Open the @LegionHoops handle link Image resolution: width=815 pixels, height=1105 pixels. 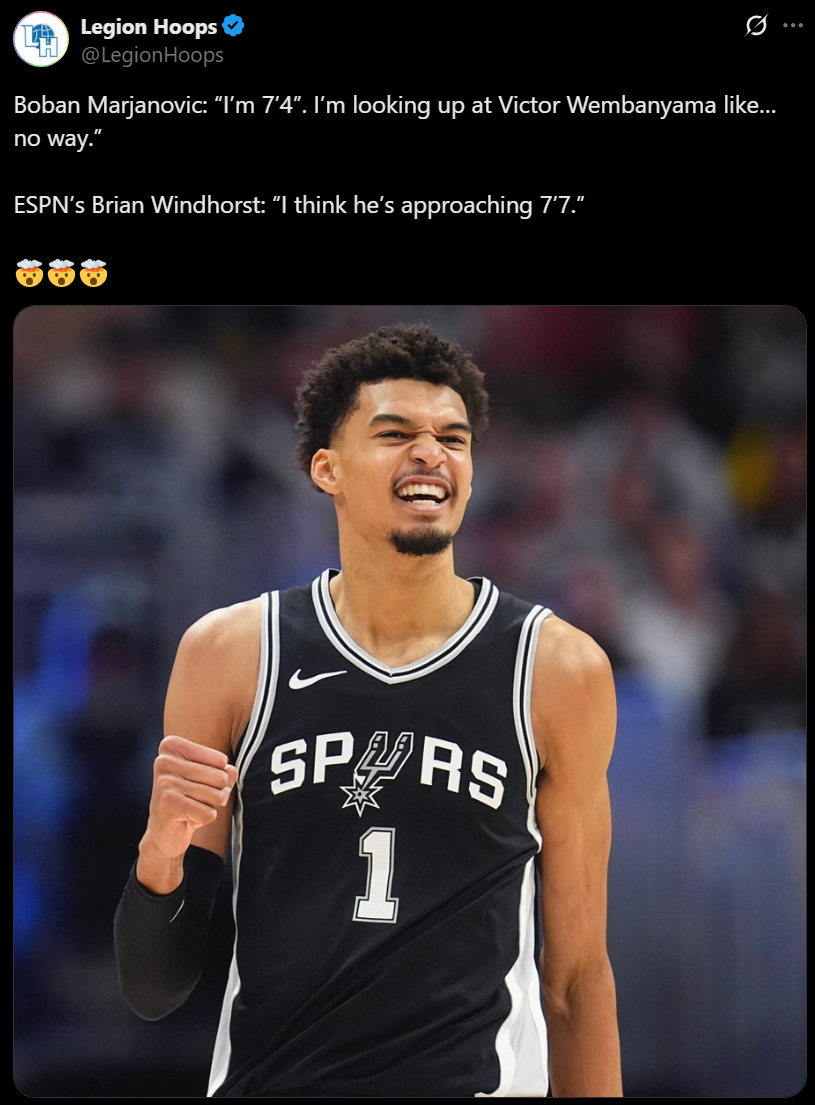click(152, 55)
